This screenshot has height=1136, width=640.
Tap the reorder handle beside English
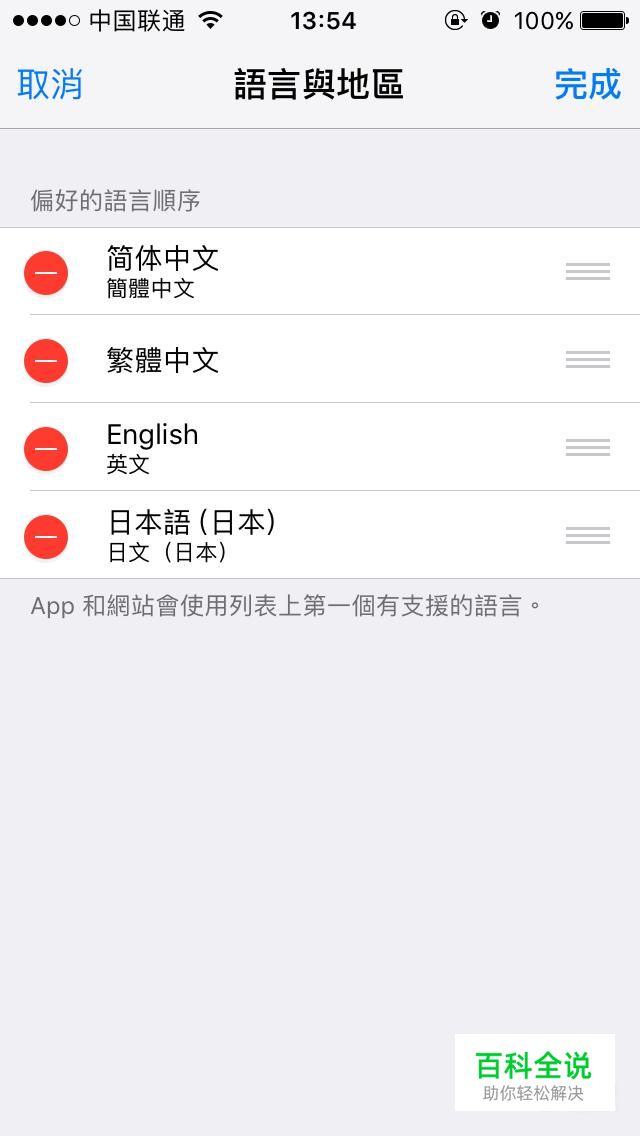click(x=588, y=447)
